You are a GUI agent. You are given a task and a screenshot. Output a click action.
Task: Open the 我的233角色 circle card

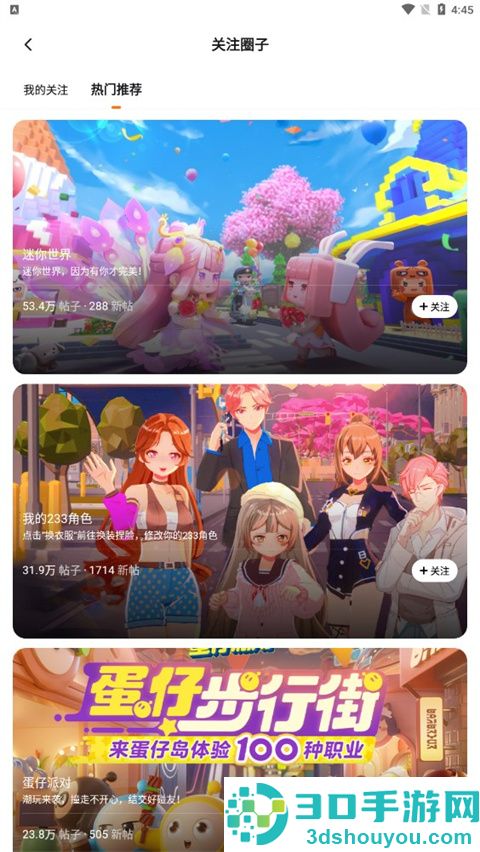click(240, 511)
